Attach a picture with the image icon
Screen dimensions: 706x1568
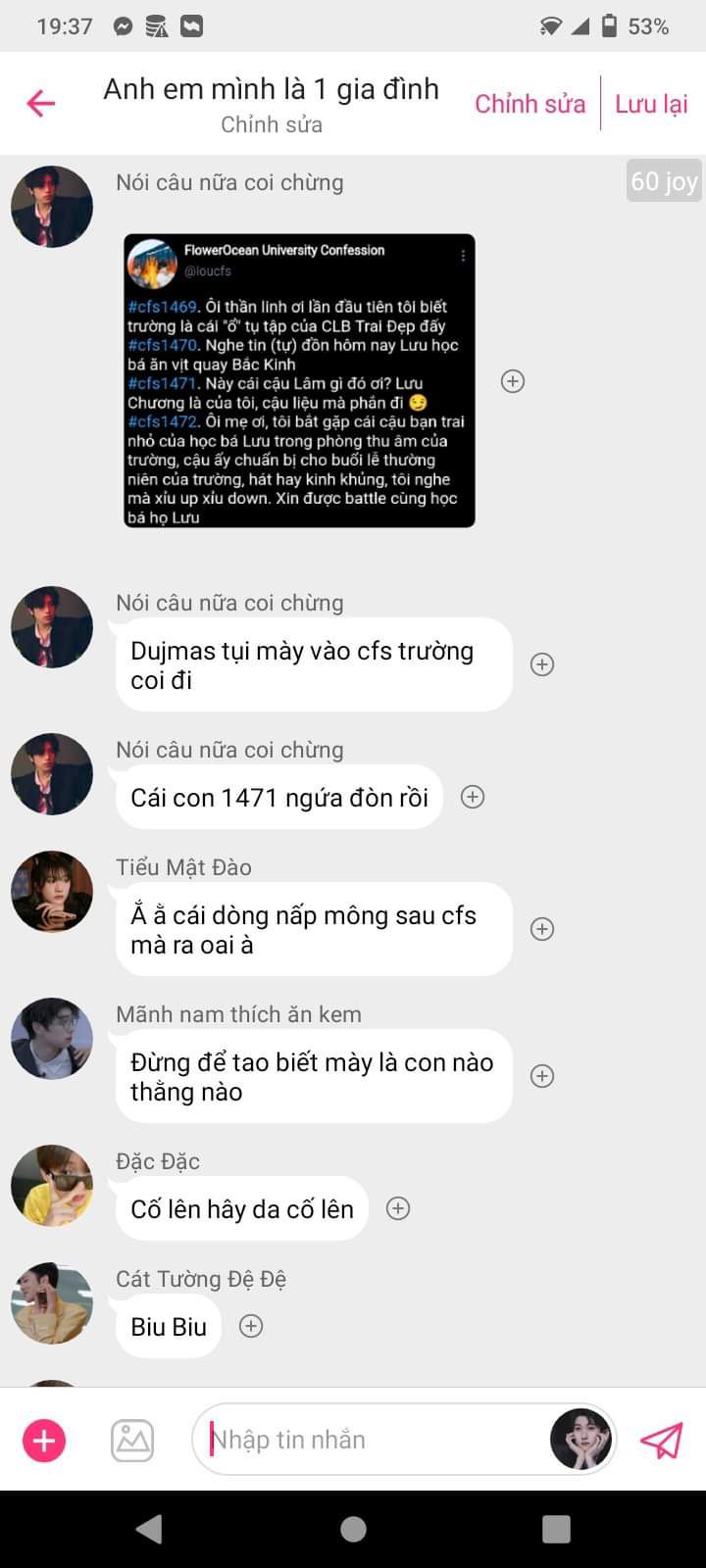(x=132, y=1440)
